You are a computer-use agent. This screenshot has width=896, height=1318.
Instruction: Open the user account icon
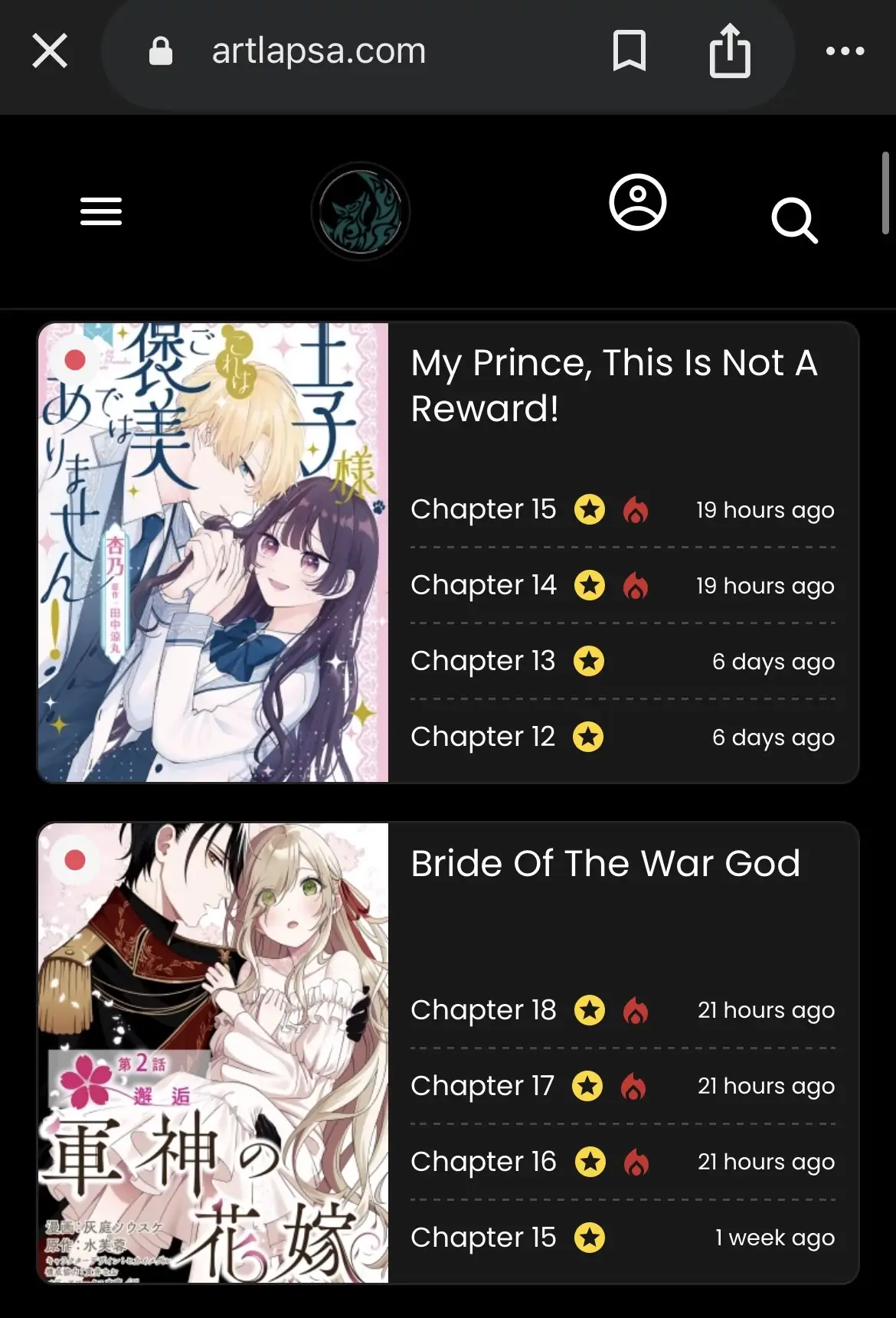coord(637,202)
